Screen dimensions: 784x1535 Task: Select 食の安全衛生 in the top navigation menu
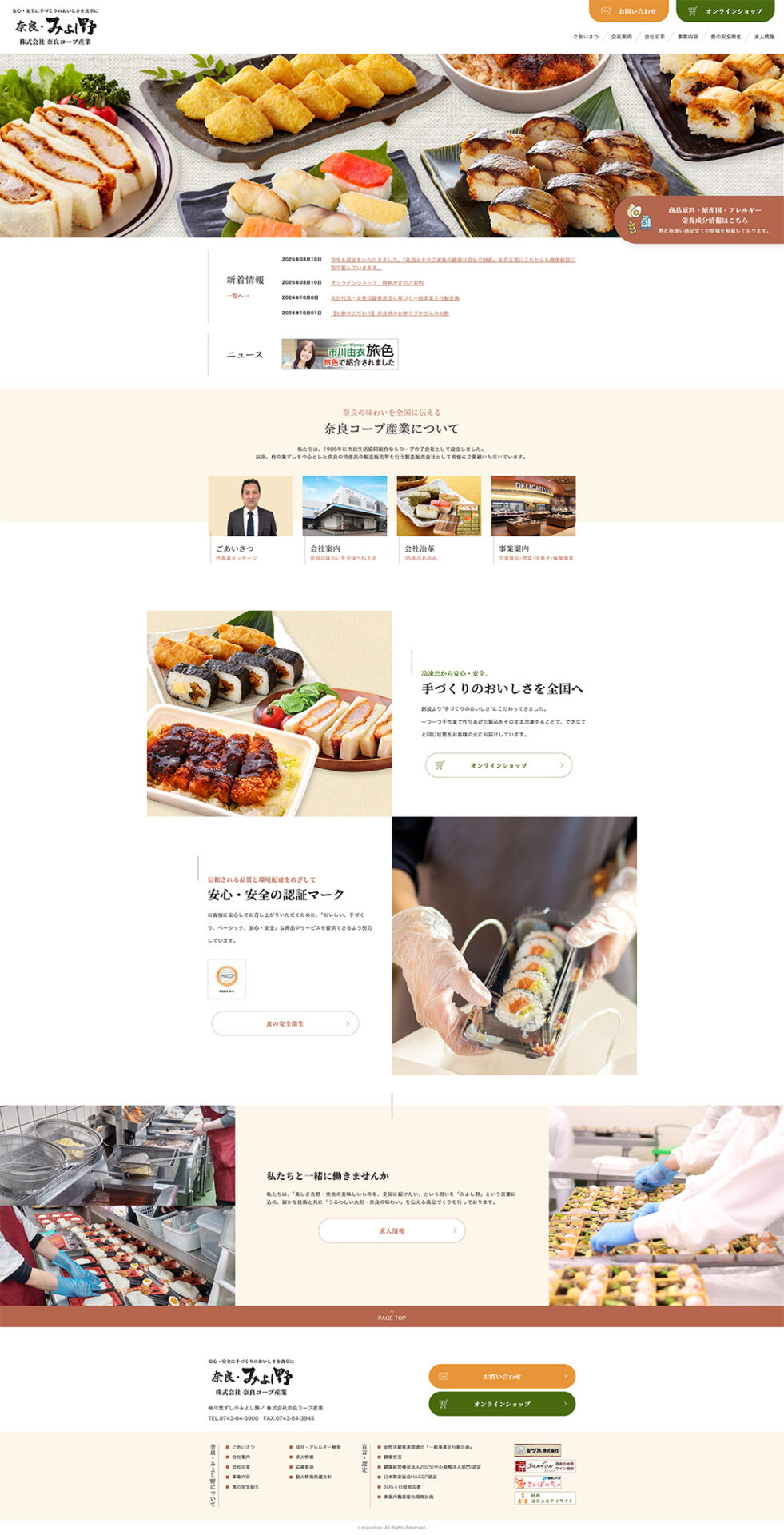click(x=726, y=37)
